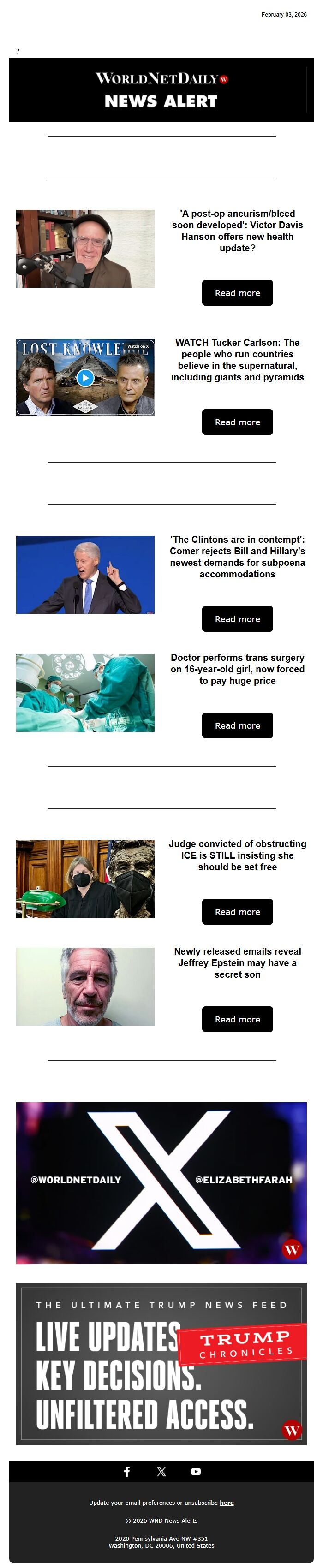Open the masked judge article image
This screenshot has width=323, height=1568.
pyautogui.click(x=85, y=879)
